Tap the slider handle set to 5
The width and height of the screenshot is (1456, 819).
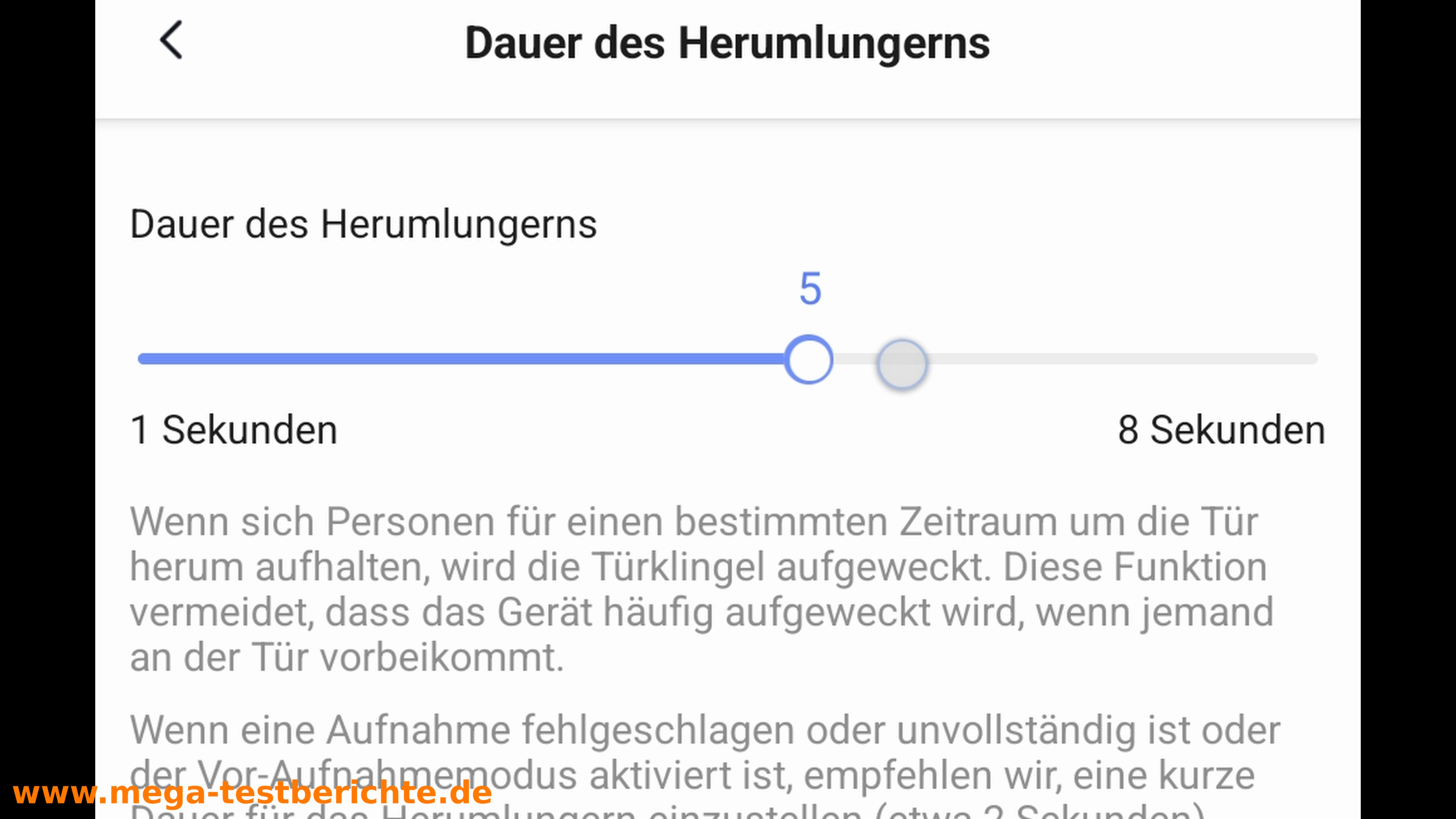pyautogui.click(x=808, y=359)
